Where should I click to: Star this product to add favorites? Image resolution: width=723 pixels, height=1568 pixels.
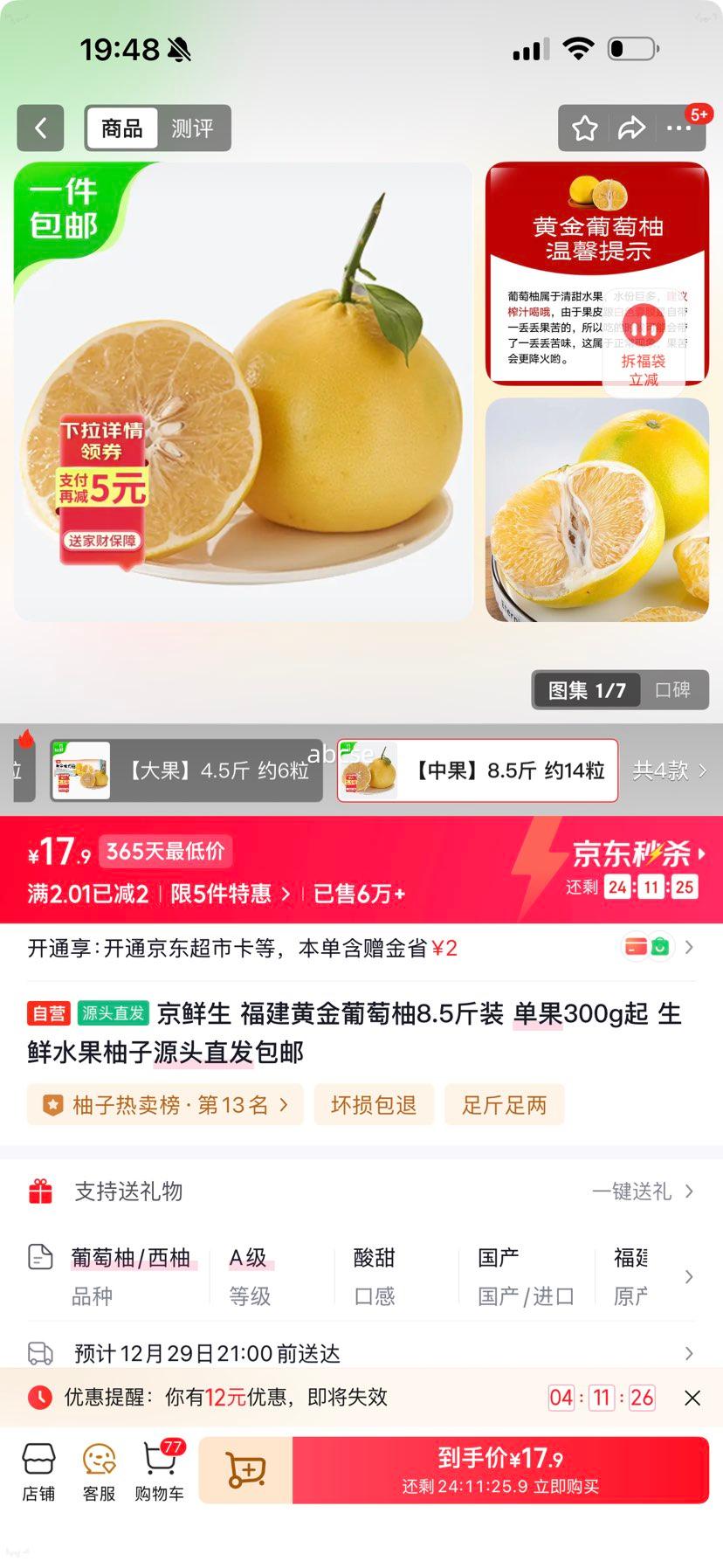click(583, 128)
